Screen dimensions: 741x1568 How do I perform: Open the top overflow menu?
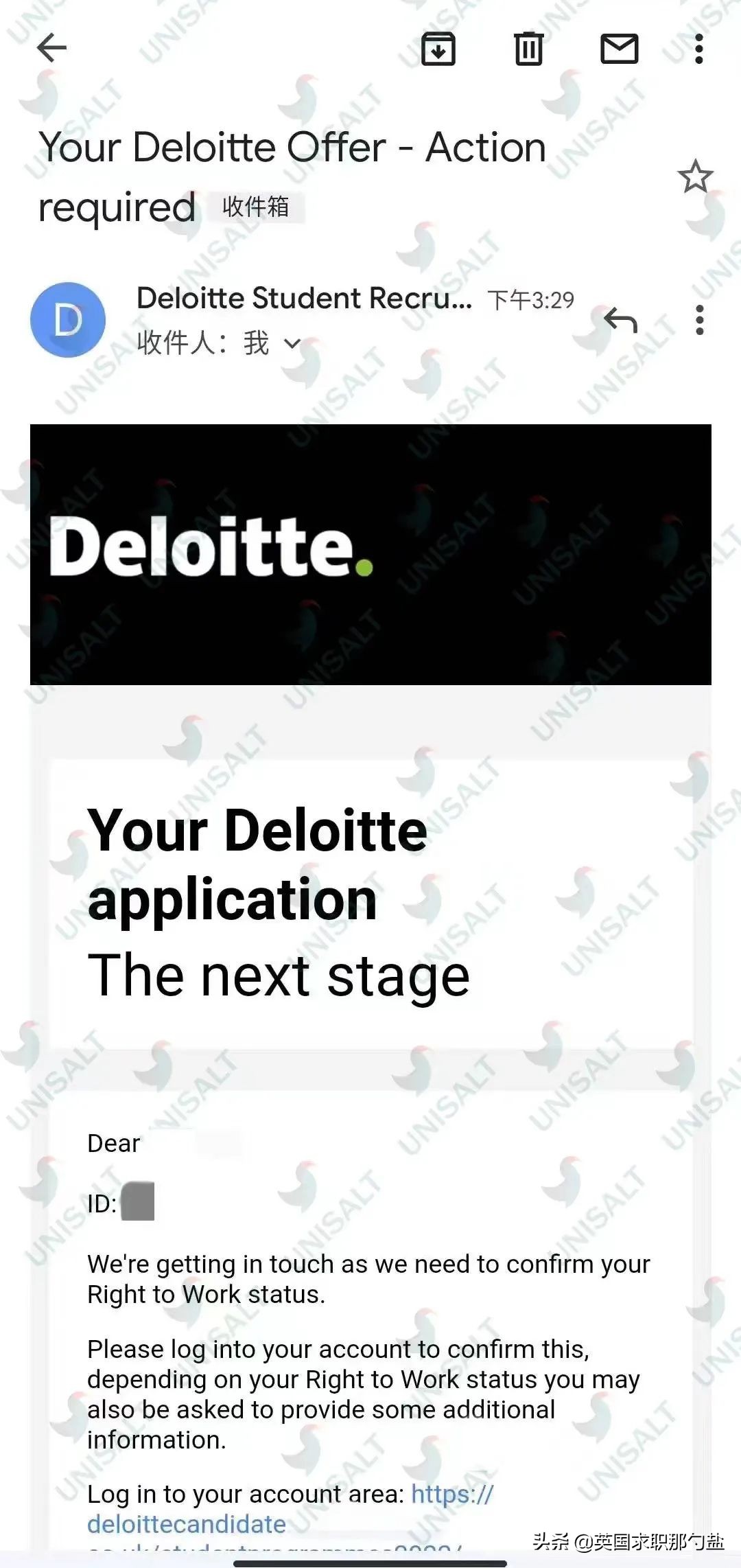point(698,49)
